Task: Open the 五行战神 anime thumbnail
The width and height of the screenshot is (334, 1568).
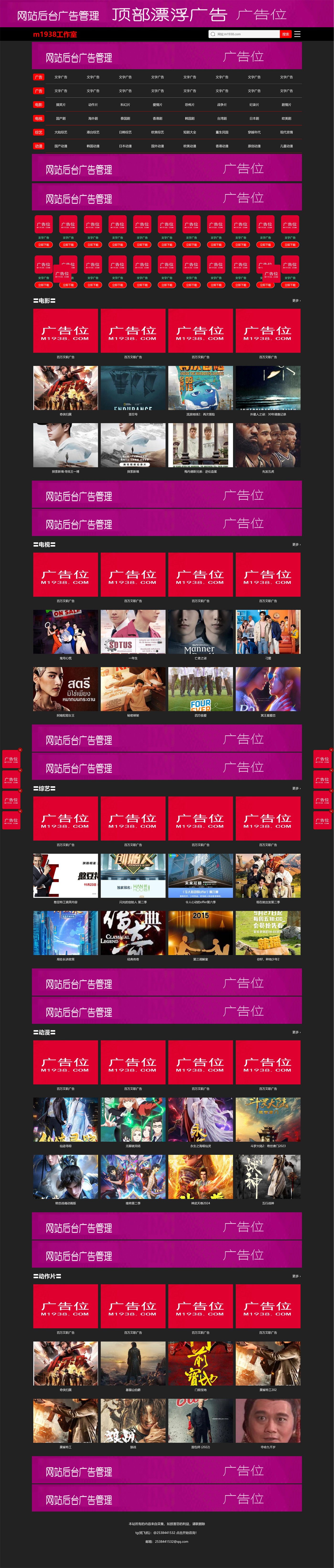Action: coord(268,1177)
